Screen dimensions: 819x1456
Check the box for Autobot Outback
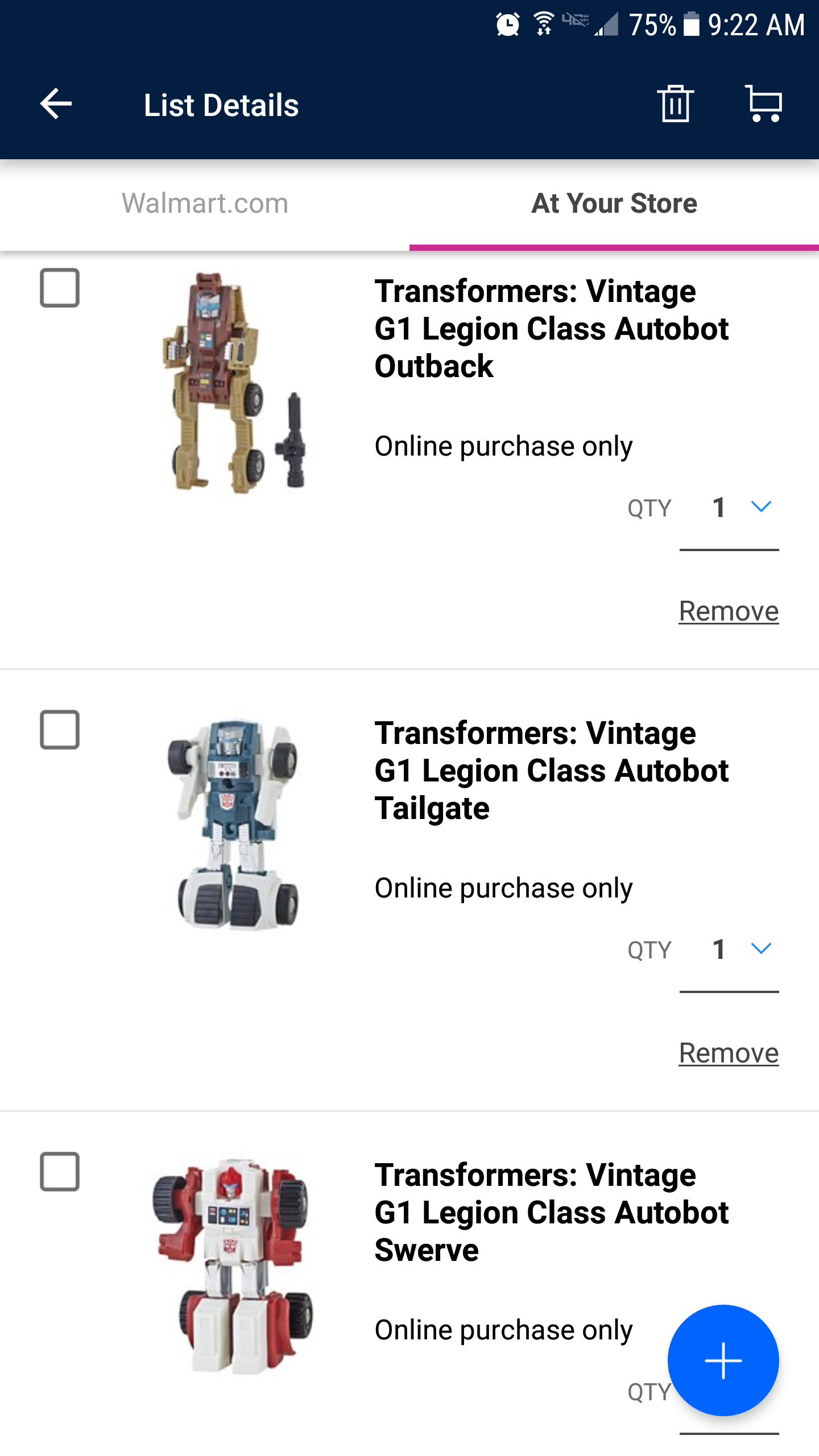60,288
